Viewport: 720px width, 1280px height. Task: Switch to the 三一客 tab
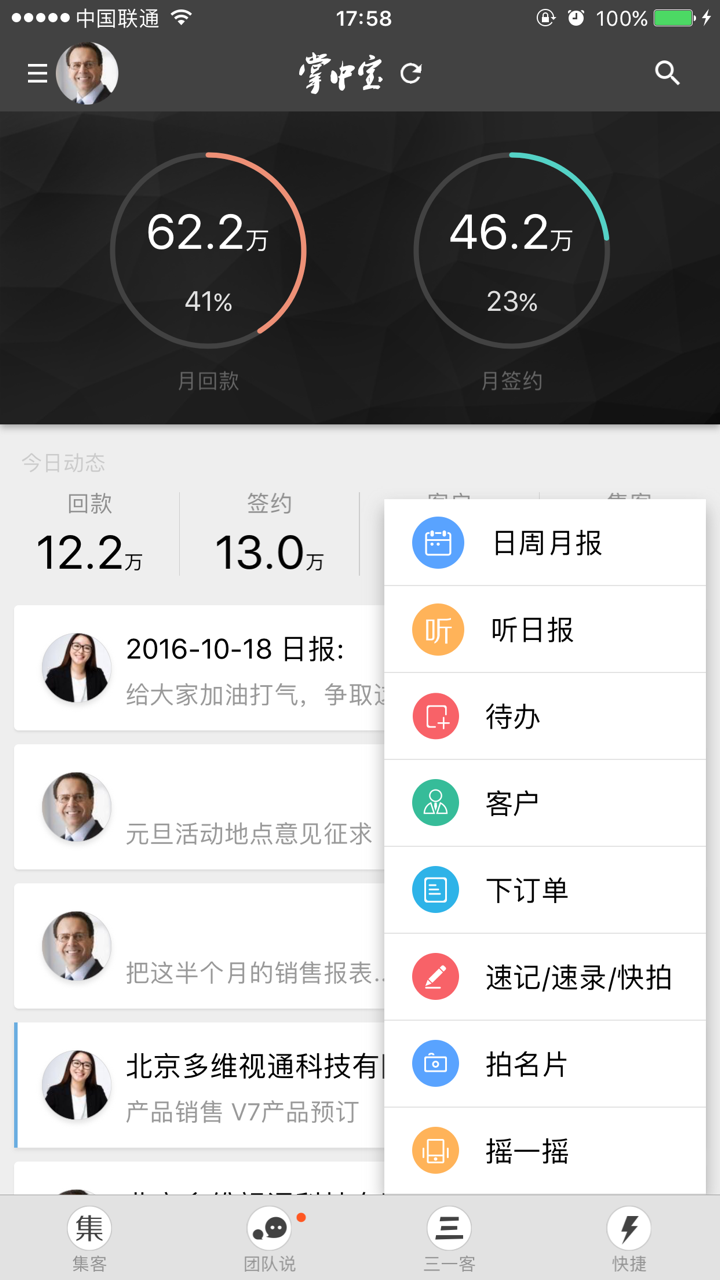pyautogui.click(x=449, y=1237)
